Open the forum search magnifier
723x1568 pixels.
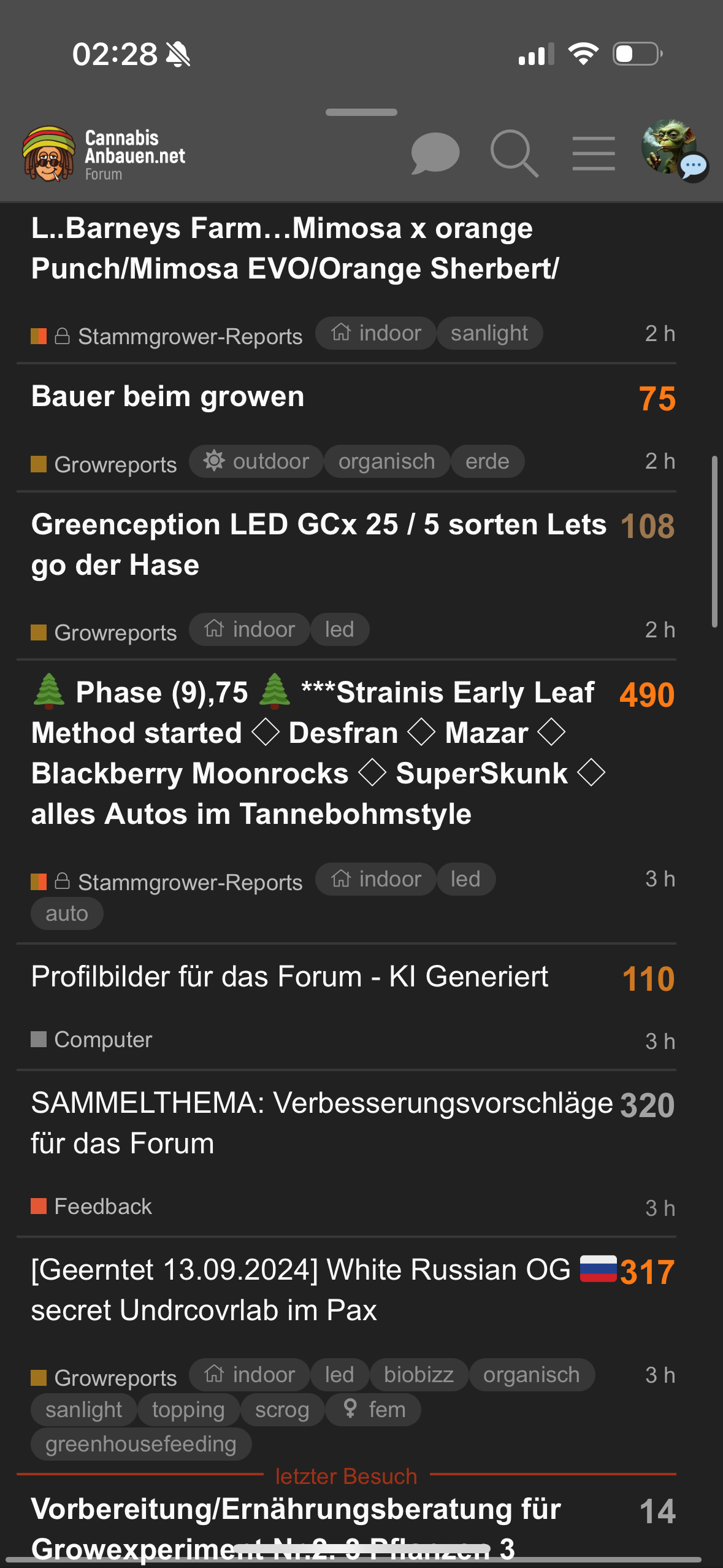[514, 153]
